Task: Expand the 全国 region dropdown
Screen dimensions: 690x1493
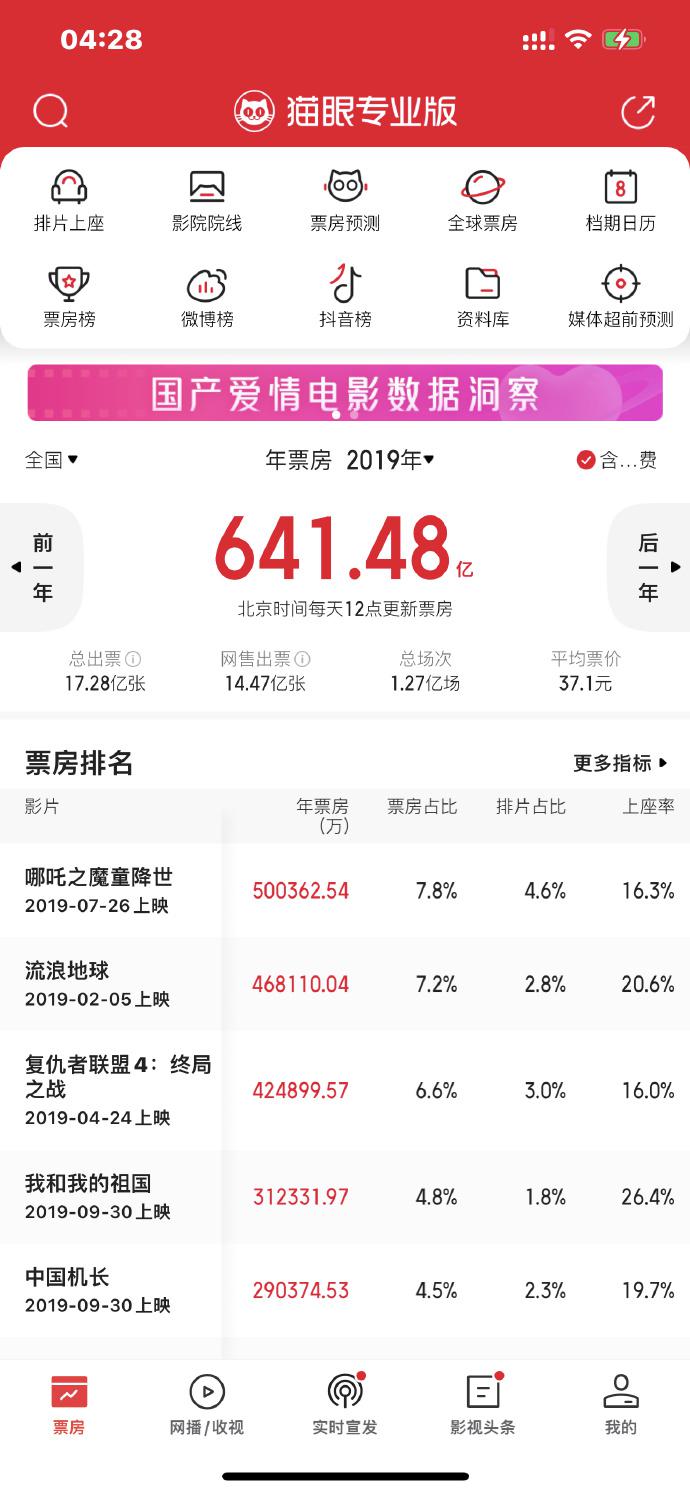Action: click(x=51, y=460)
